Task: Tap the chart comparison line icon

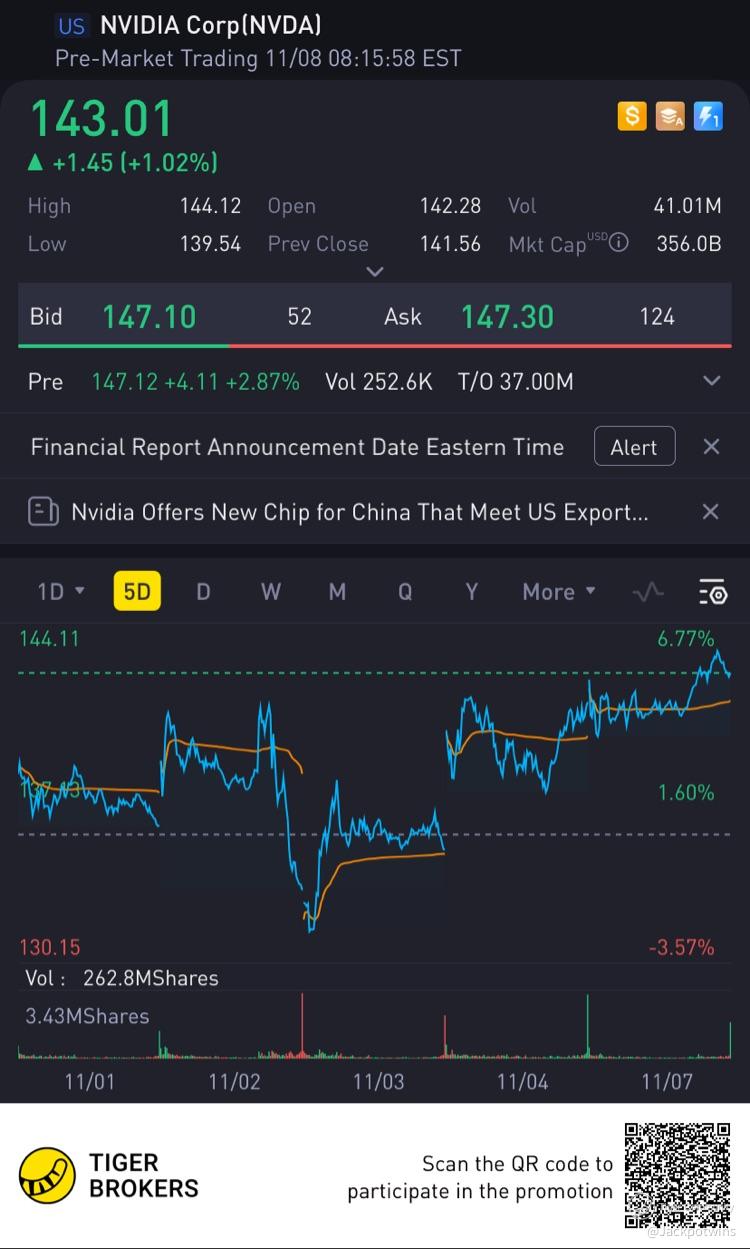Action: pyautogui.click(x=648, y=592)
